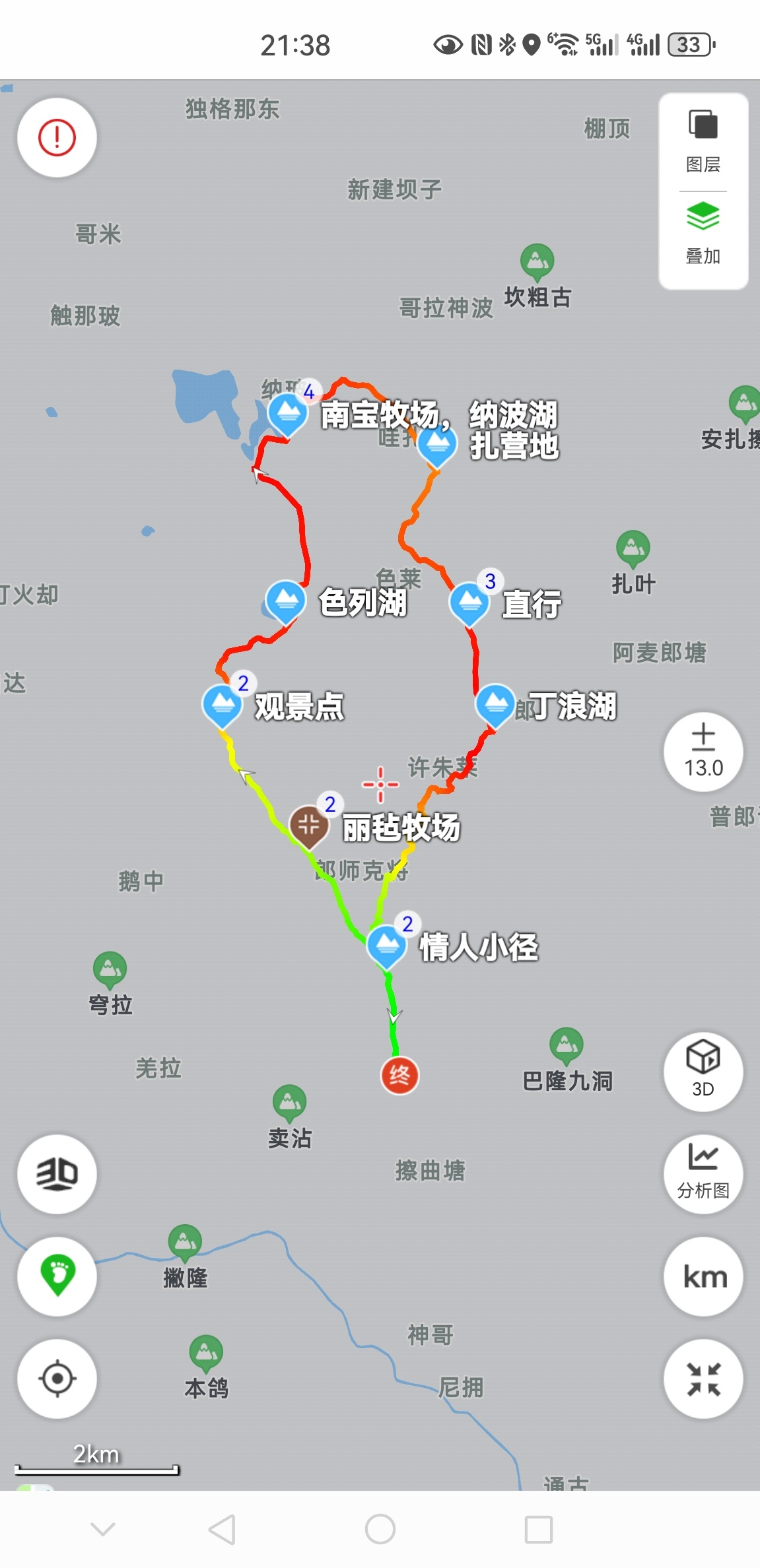Image resolution: width=760 pixels, height=1568 pixels.
Task: Select the 丽毡牧场 brown marker
Action: (x=308, y=827)
